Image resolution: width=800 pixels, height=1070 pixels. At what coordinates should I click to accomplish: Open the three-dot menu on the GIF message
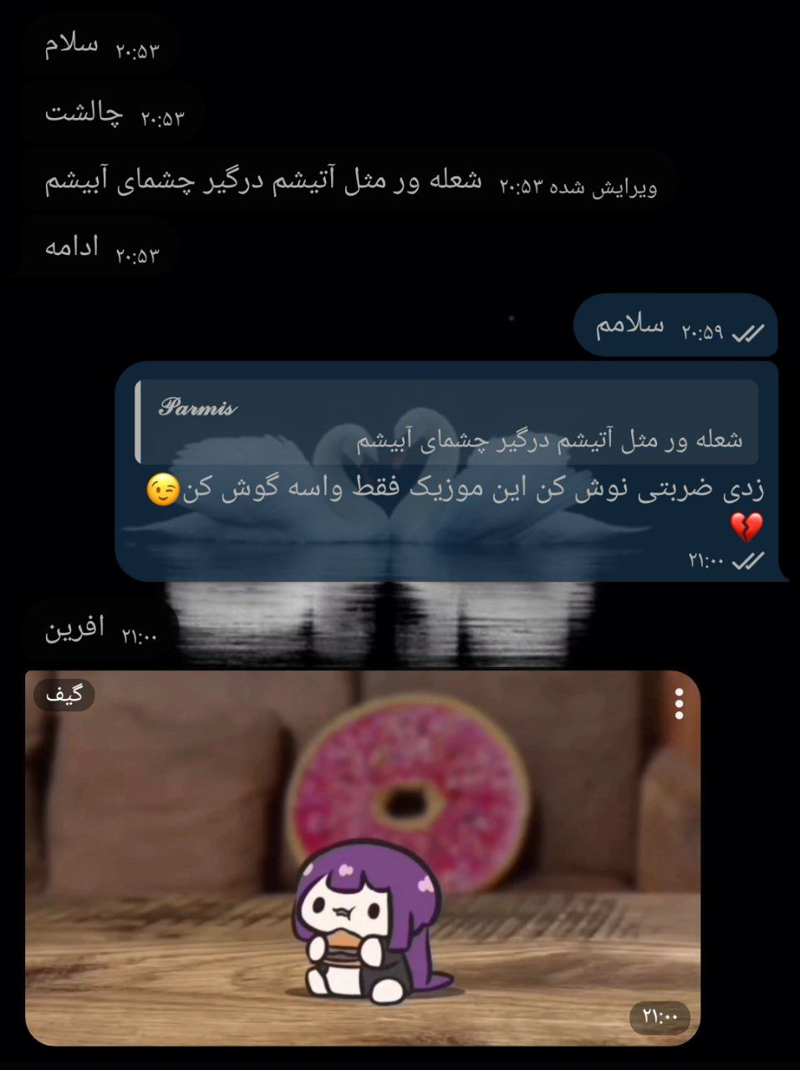coord(679,703)
